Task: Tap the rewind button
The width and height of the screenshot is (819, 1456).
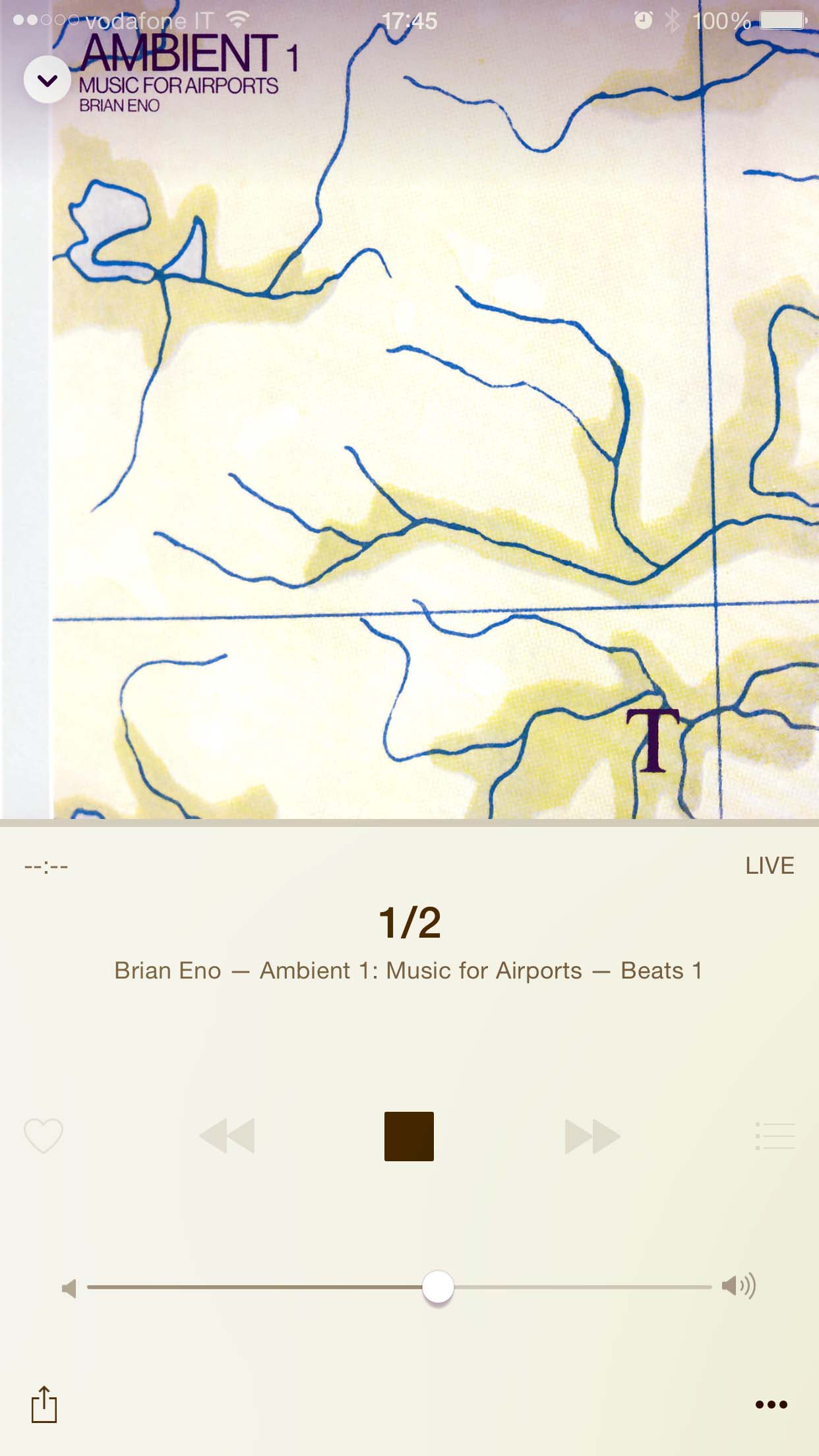Action: [227, 1136]
